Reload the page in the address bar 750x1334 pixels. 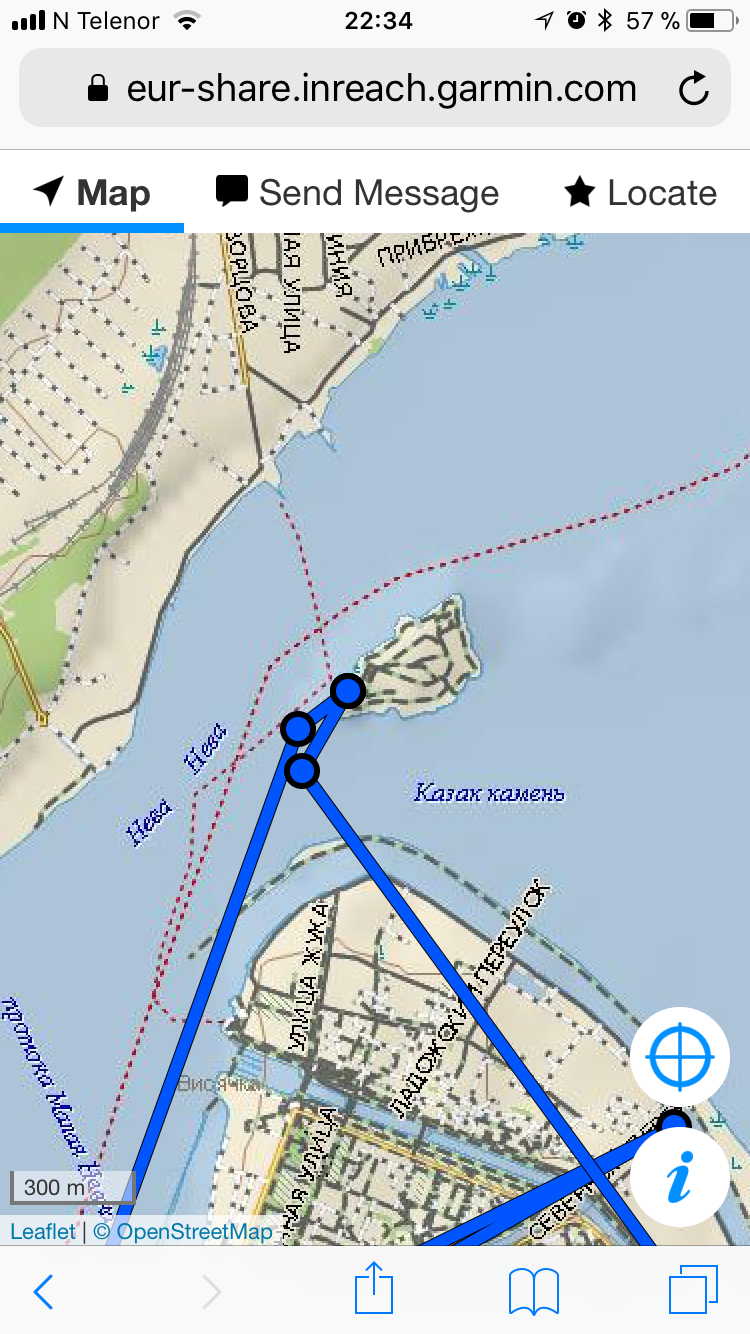[x=693, y=89]
